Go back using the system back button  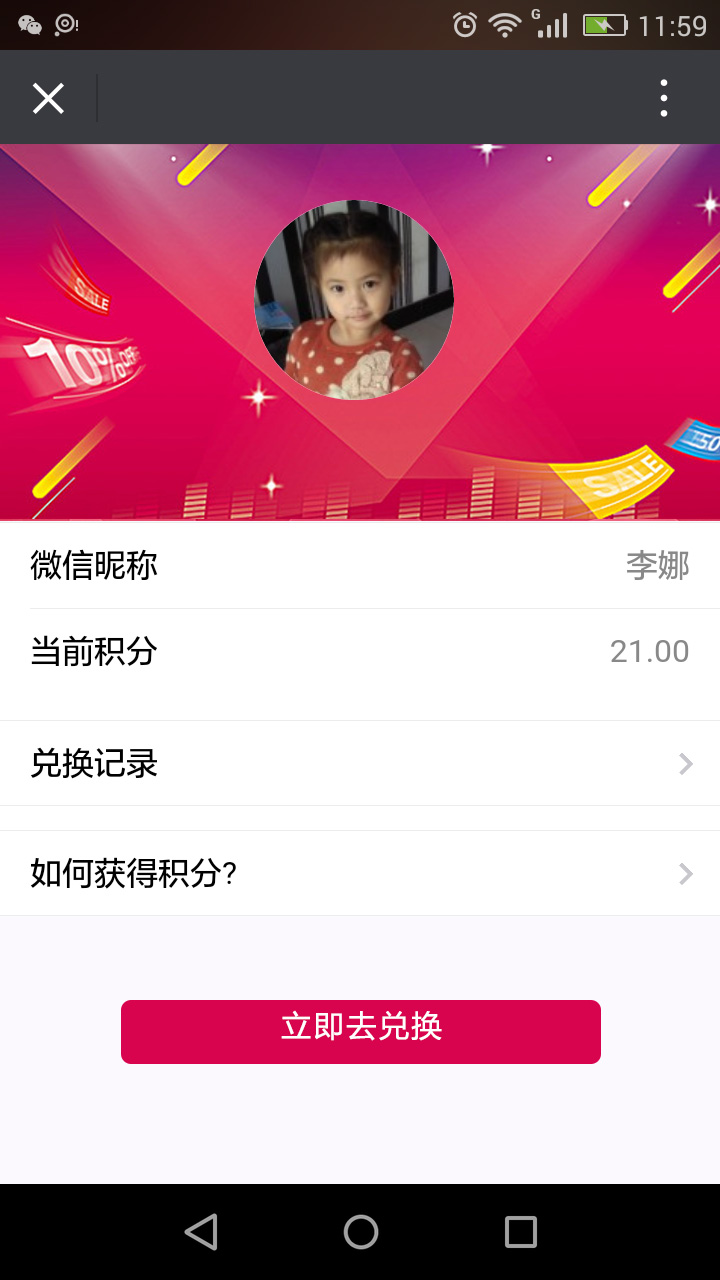[x=201, y=1232]
